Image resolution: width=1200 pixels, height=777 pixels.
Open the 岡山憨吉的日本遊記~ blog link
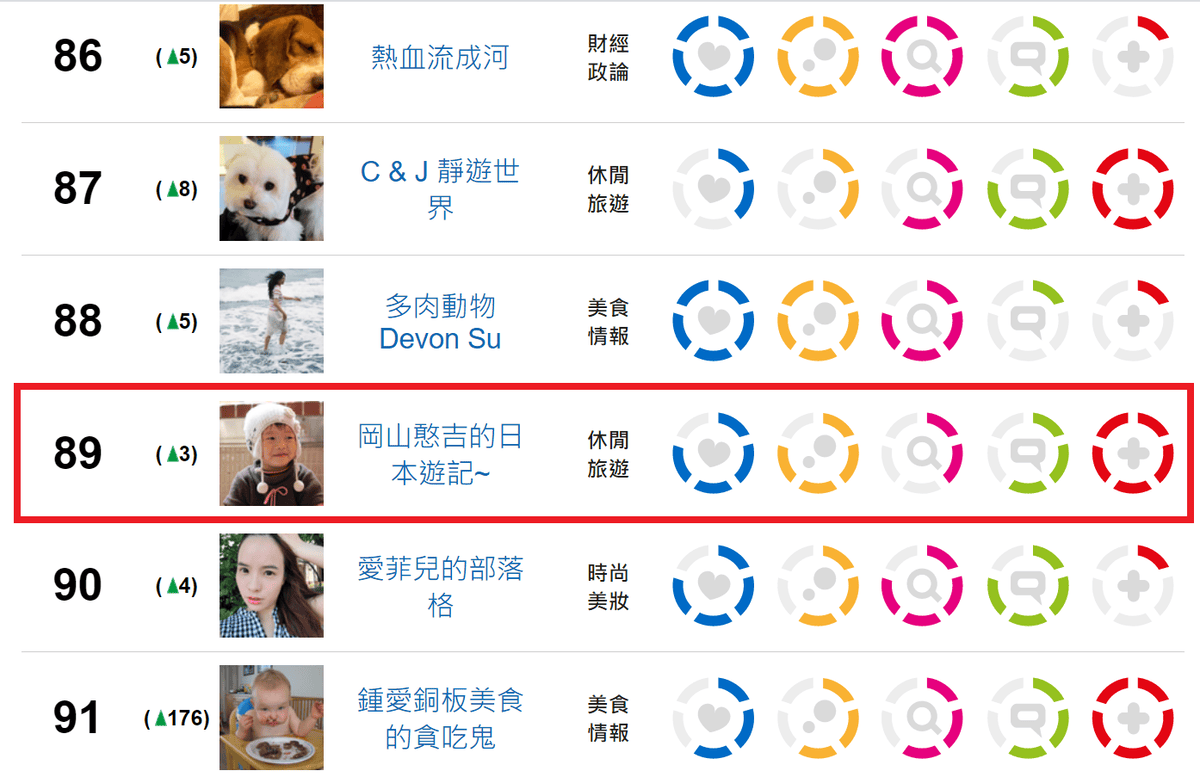coord(440,453)
